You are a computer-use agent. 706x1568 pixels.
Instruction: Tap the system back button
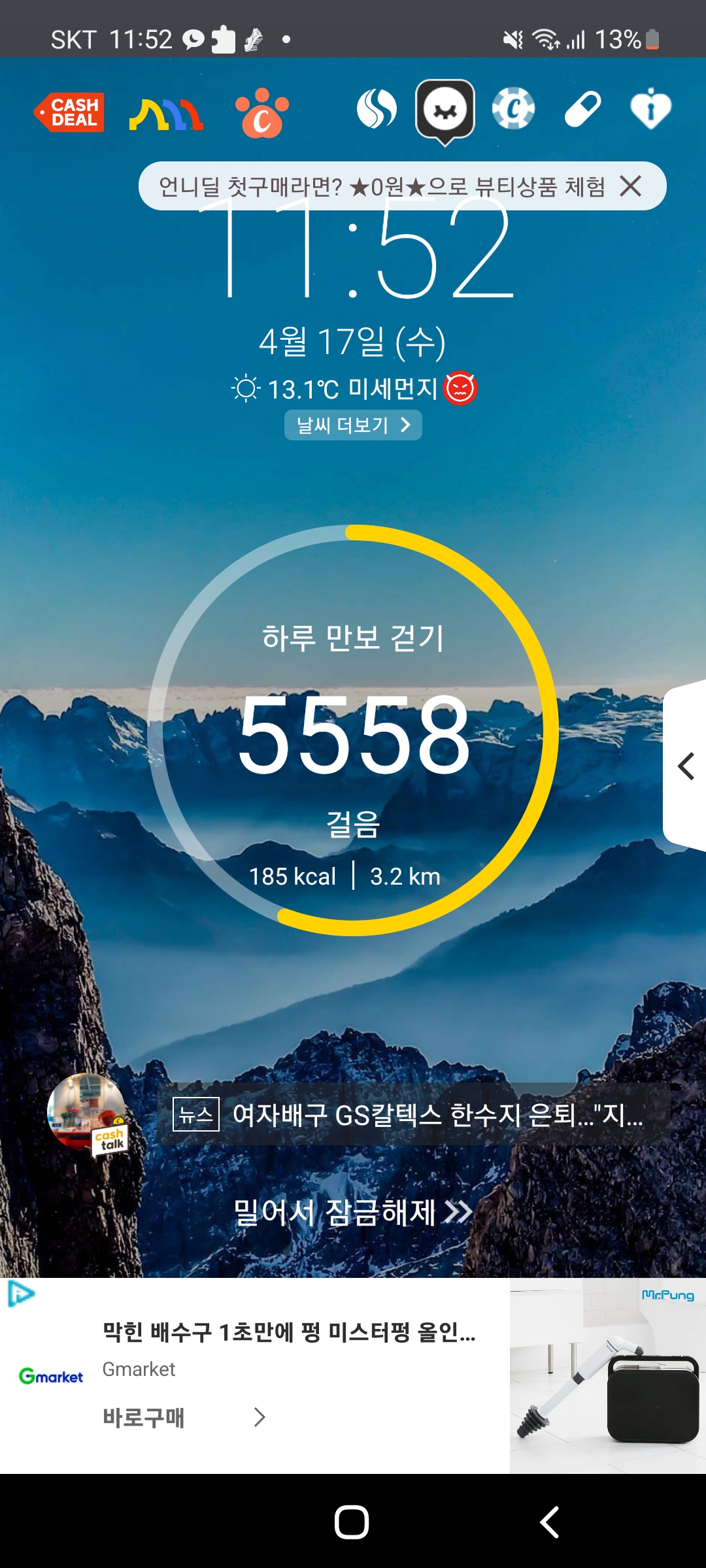point(549,1522)
